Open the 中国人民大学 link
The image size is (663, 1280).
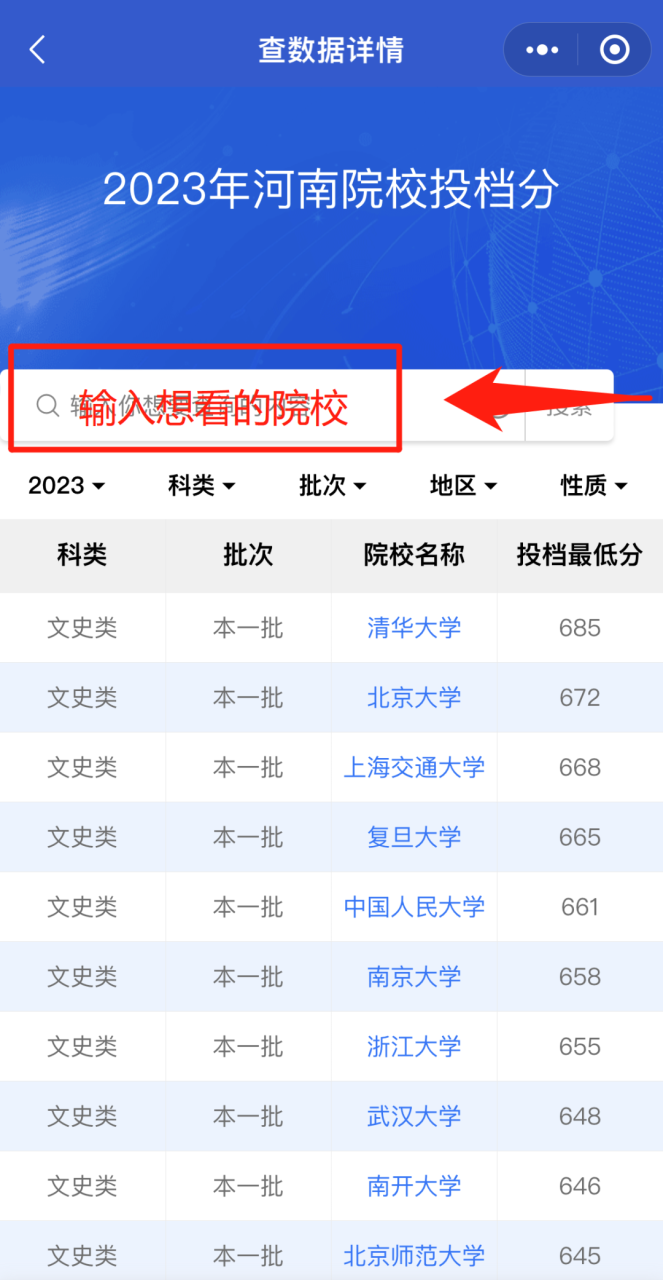click(x=414, y=907)
